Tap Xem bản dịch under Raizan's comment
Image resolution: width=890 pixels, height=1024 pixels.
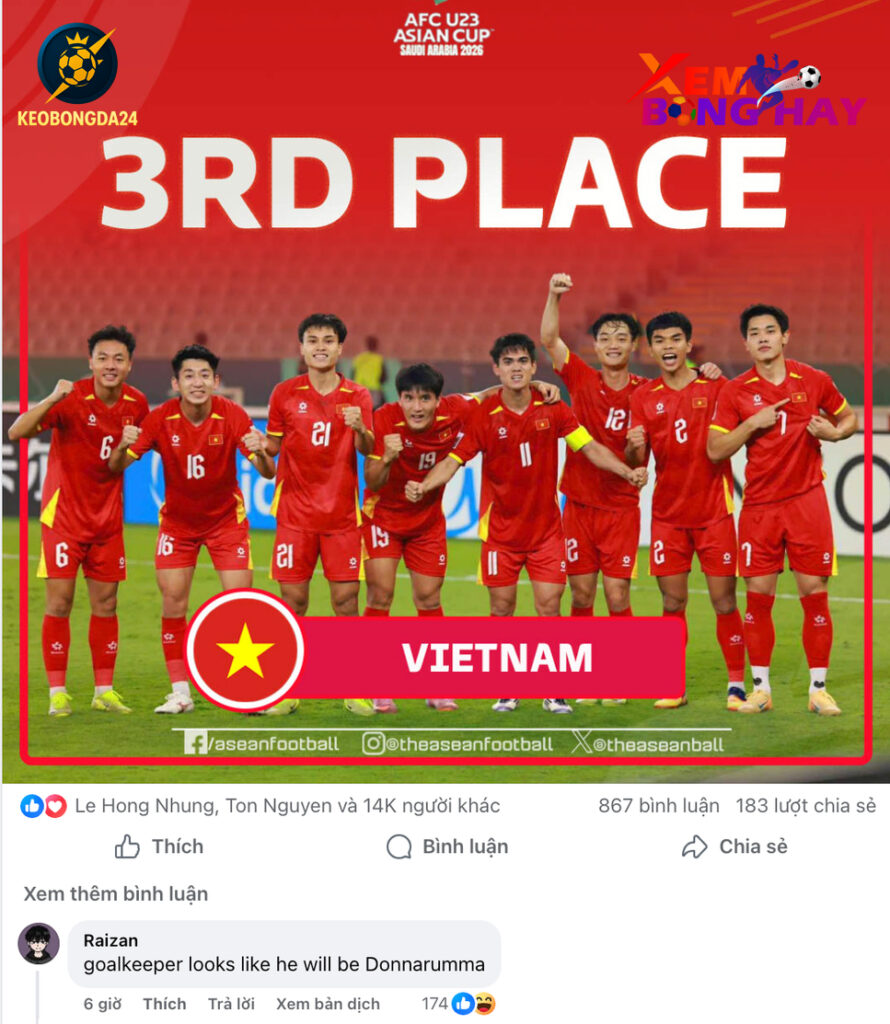click(x=327, y=1004)
